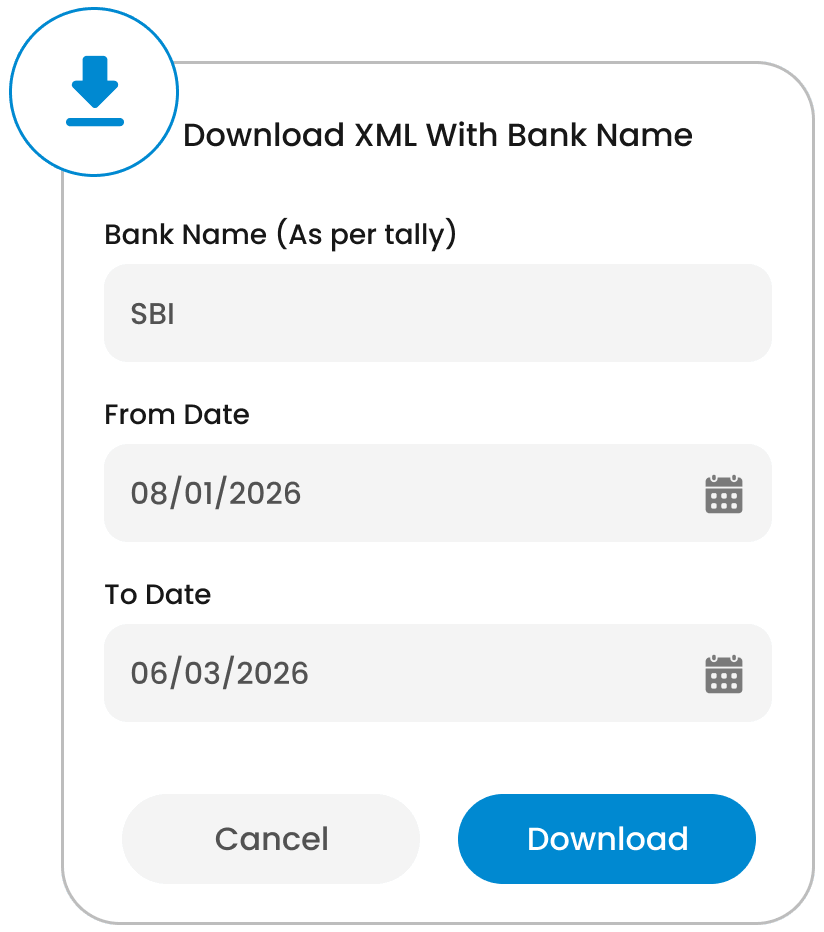Tap the Bank Name field showing SBI
This screenshot has width=824, height=932.
click(437, 313)
